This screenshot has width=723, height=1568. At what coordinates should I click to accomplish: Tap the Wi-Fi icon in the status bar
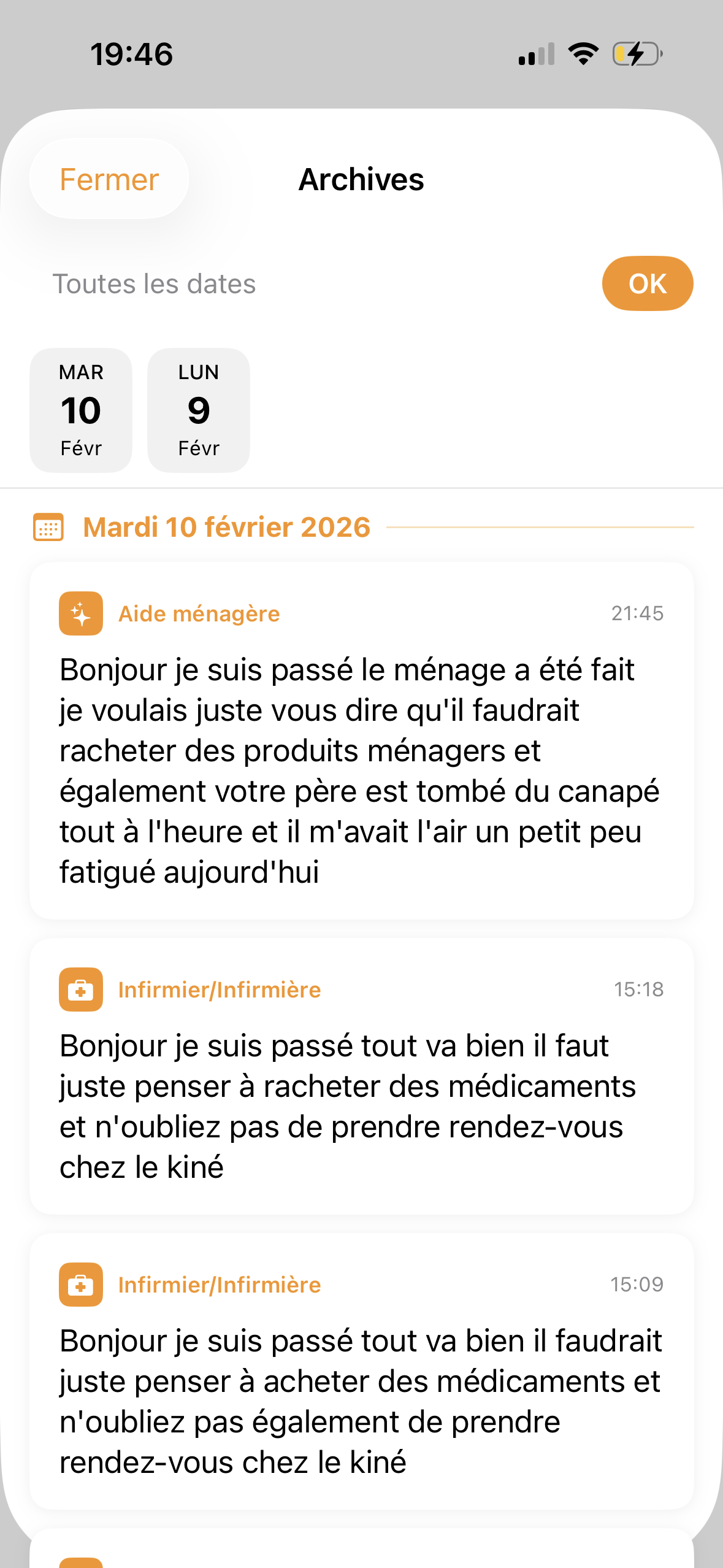581,54
